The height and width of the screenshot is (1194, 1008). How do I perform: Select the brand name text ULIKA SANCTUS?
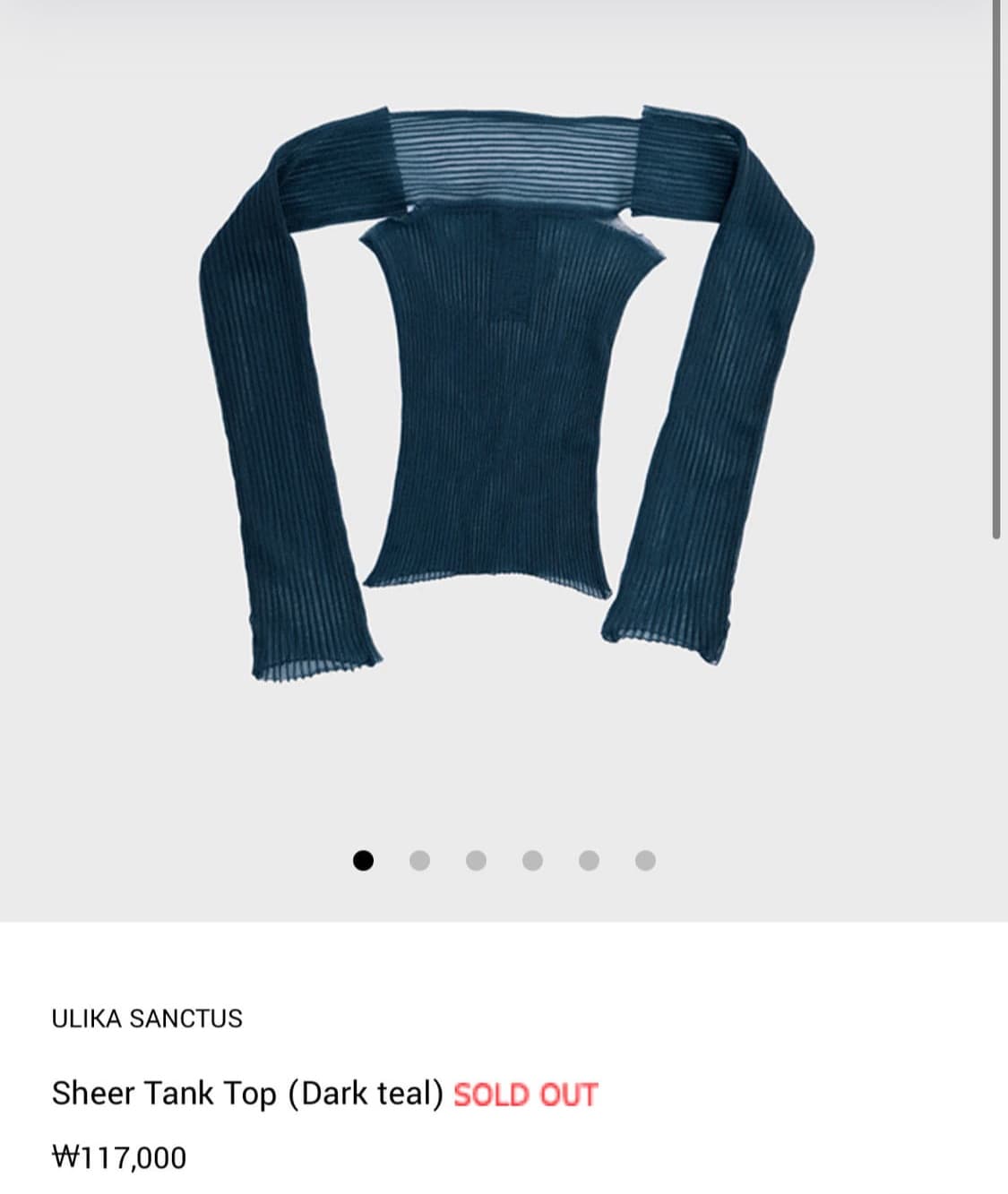[x=148, y=1017]
